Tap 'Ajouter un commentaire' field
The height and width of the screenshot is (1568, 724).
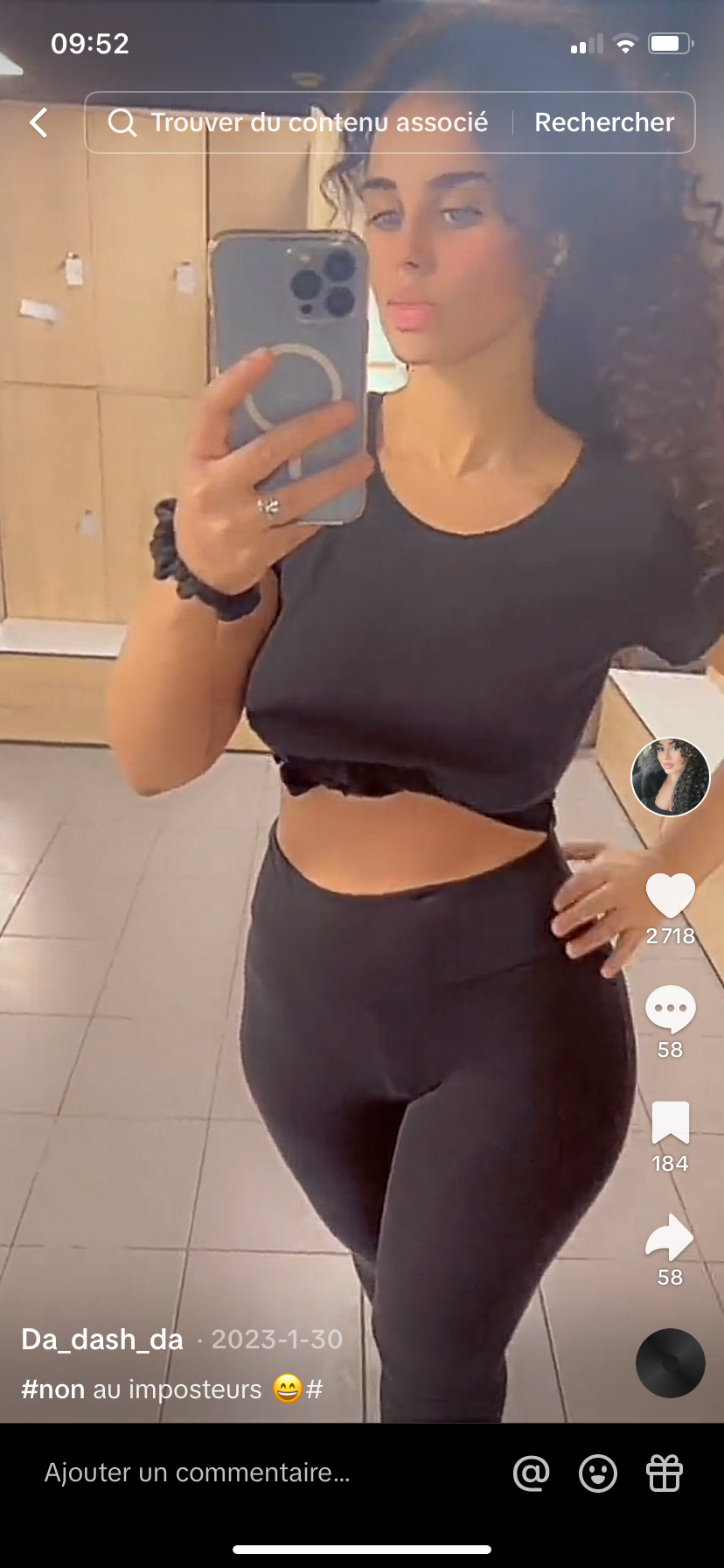tap(198, 1473)
